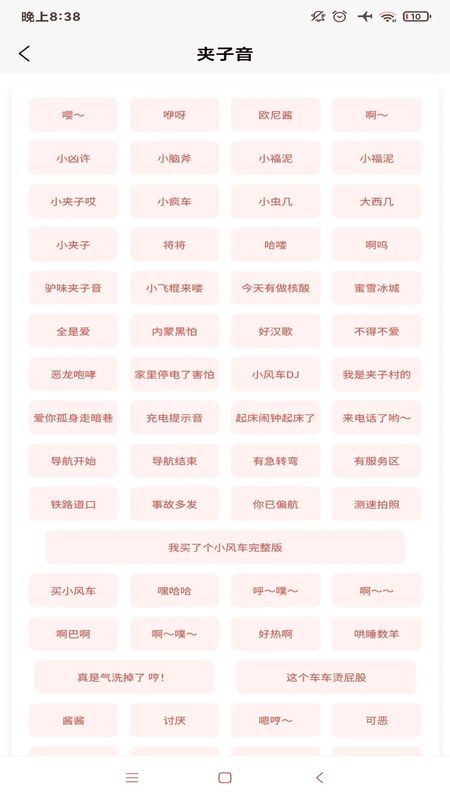The image size is (450, 800).
Task: Play 测速拍照 sound
Action: pyautogui.click(x=377, y=504)
